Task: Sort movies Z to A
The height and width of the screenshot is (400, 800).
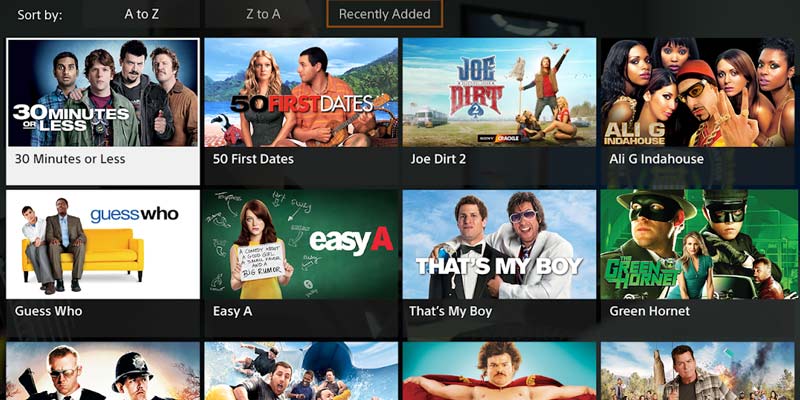Action: coord(263,14)
